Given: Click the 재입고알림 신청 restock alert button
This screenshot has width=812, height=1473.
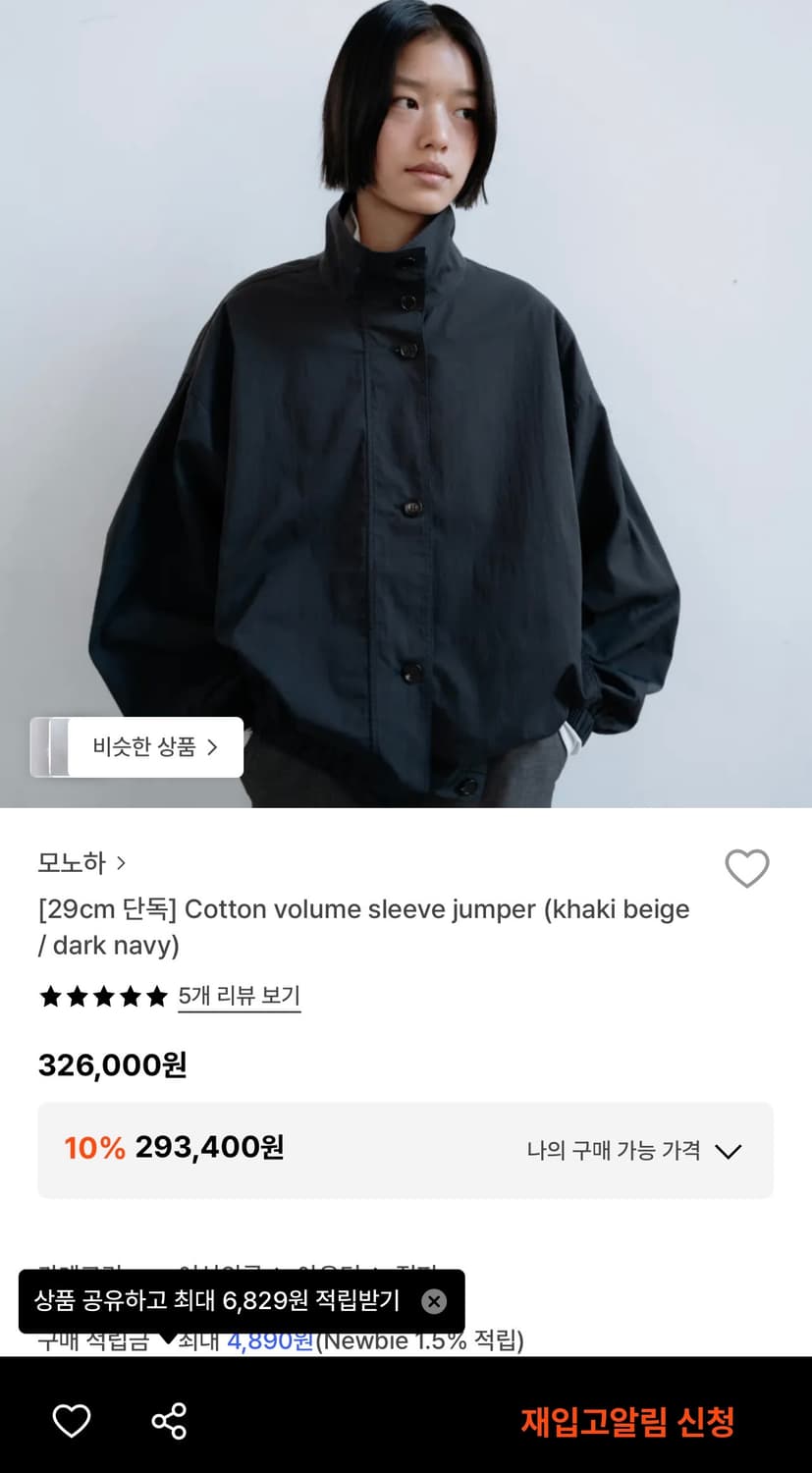Looking at the screenshot, I should pyautogui.click(x=628, y=1420).
